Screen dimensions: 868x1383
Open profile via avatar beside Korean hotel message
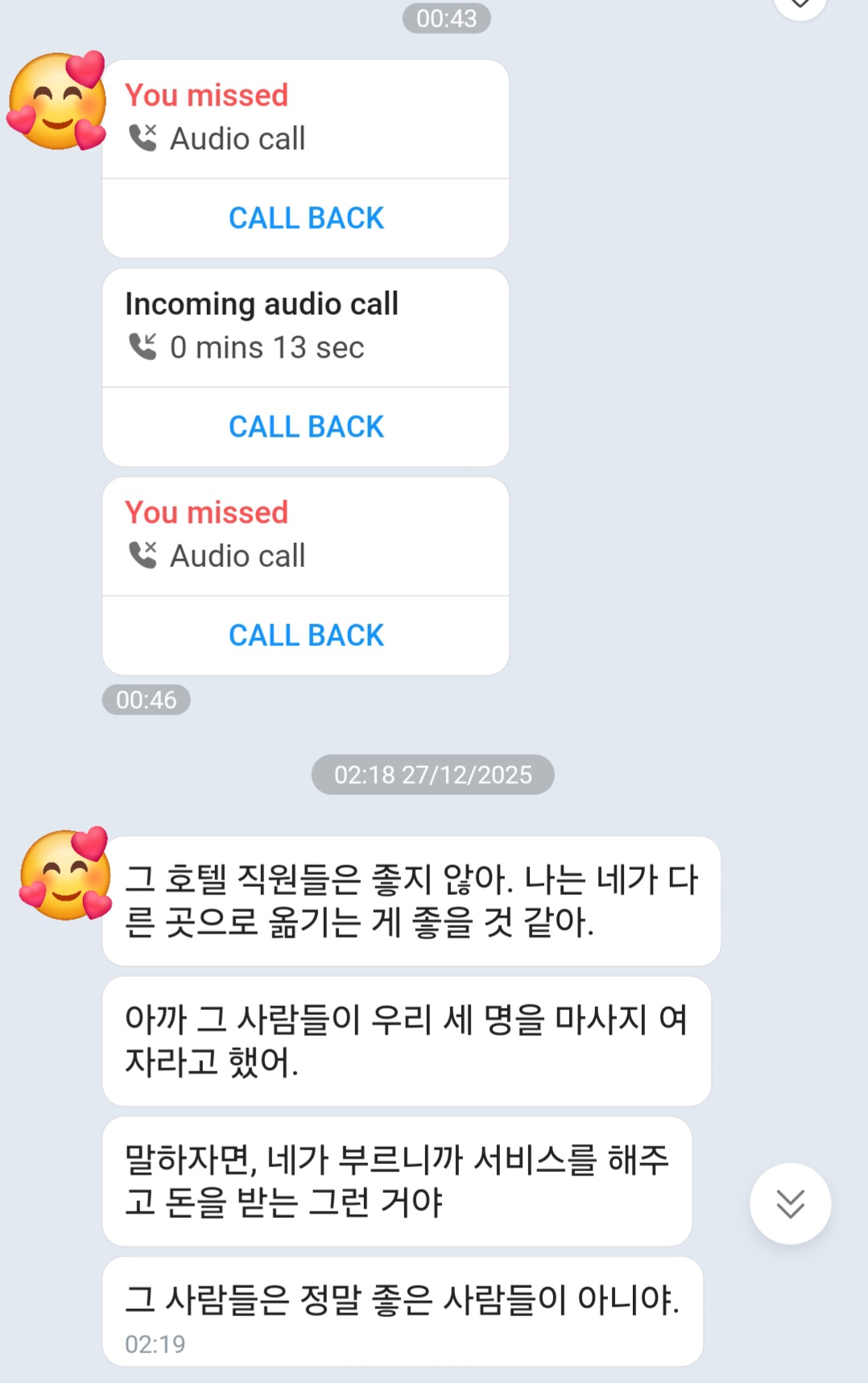click(x=65, y=875)
